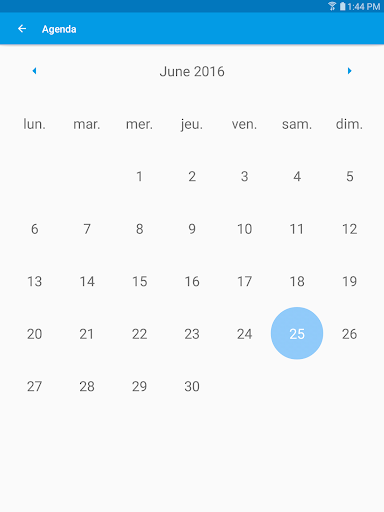
Task: Select June 26
Action: point(349,334)
